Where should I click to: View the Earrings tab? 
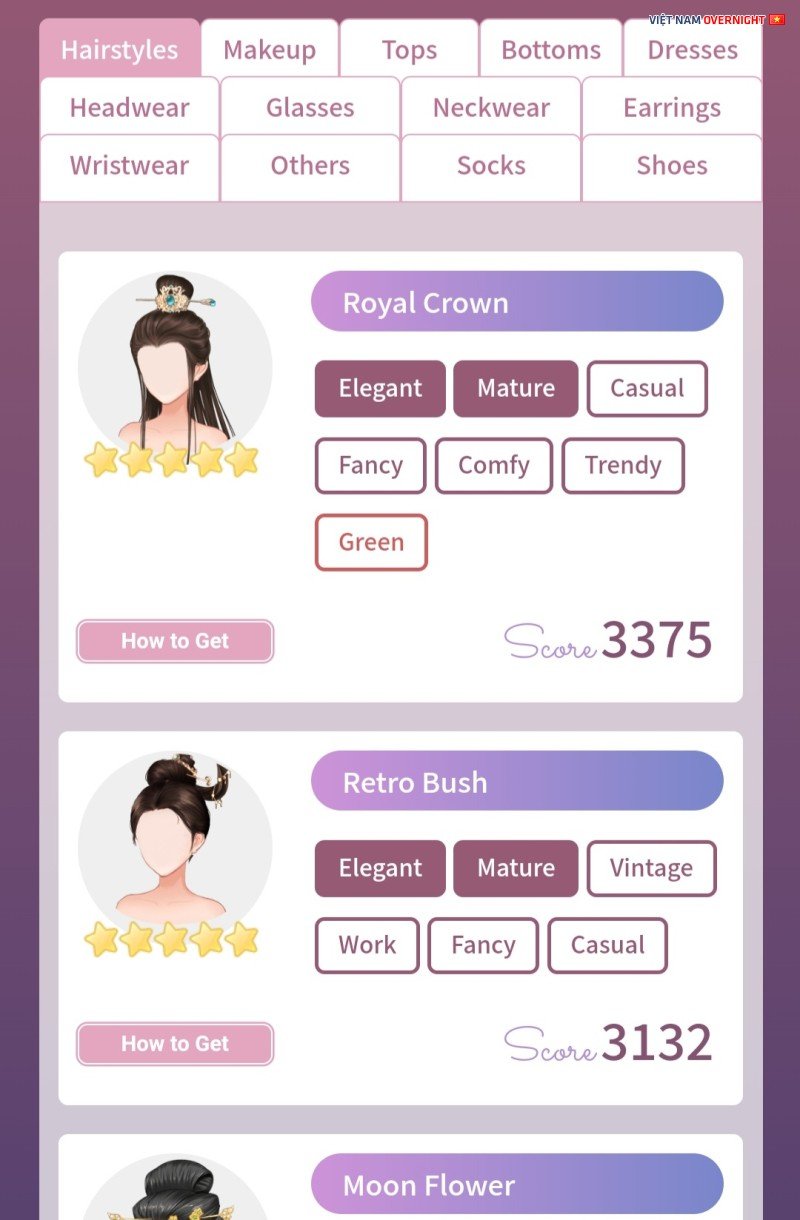[672, 108]
